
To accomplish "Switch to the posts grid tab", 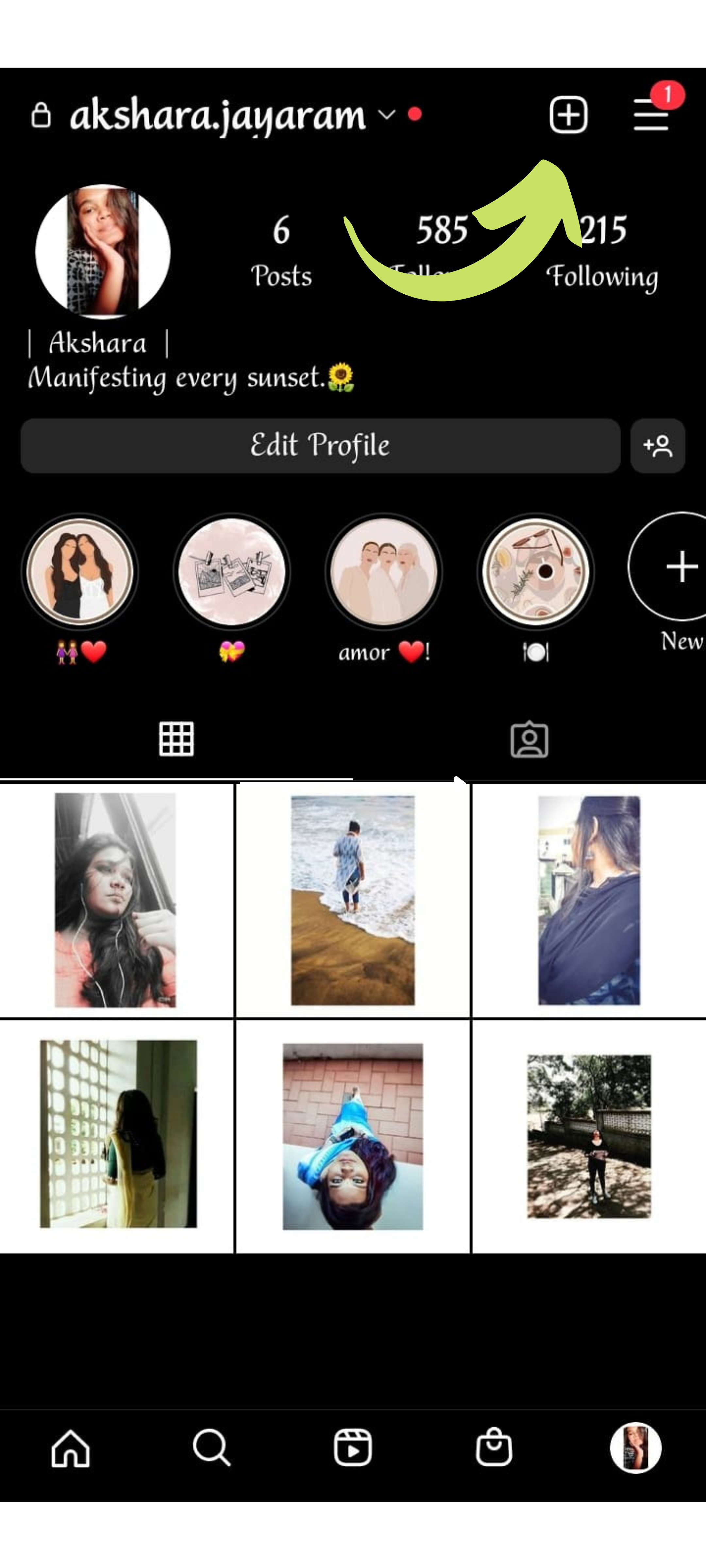I will (x=176, y=740).
